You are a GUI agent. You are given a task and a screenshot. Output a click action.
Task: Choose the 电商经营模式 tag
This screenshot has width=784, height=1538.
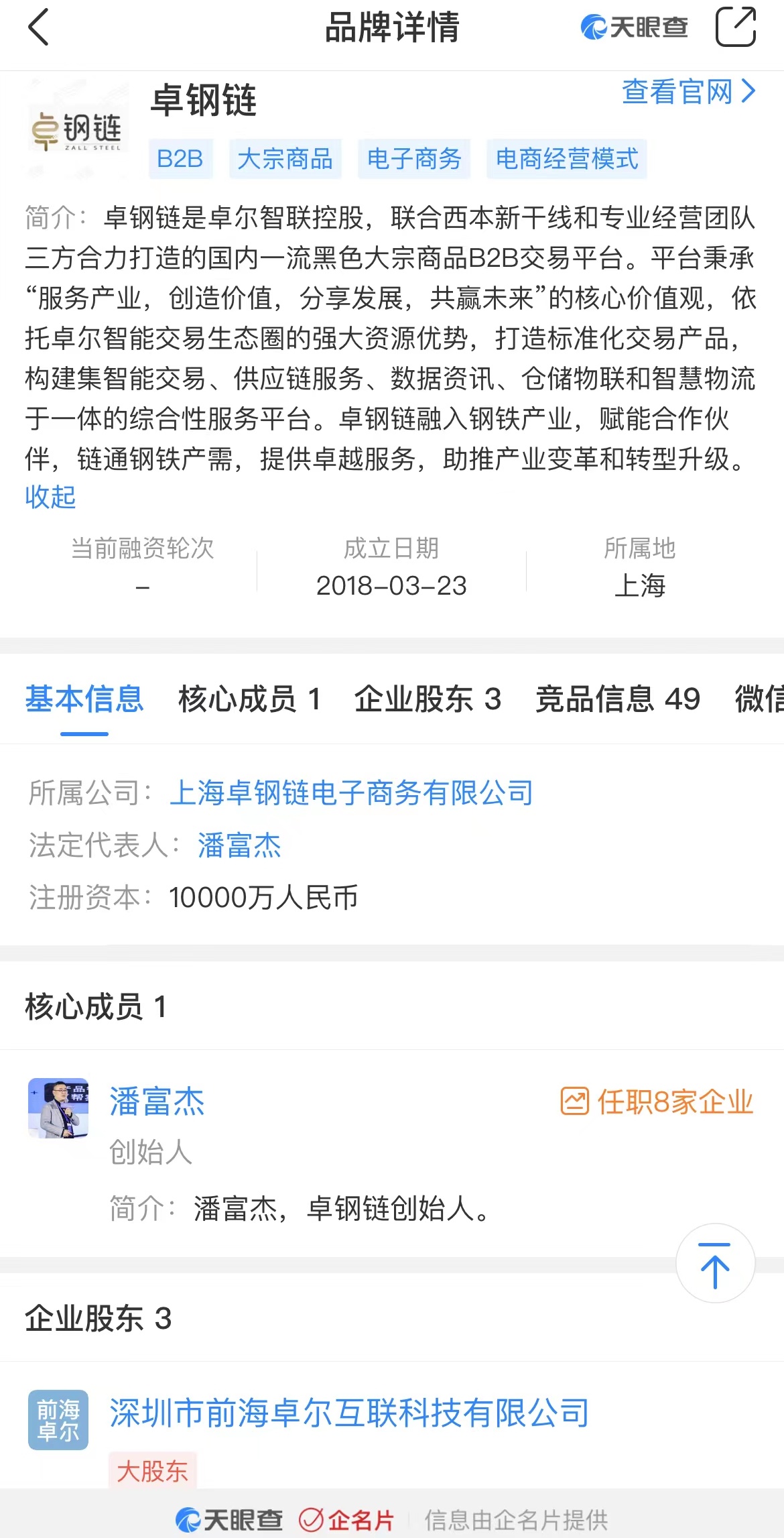tap(566, 160)
